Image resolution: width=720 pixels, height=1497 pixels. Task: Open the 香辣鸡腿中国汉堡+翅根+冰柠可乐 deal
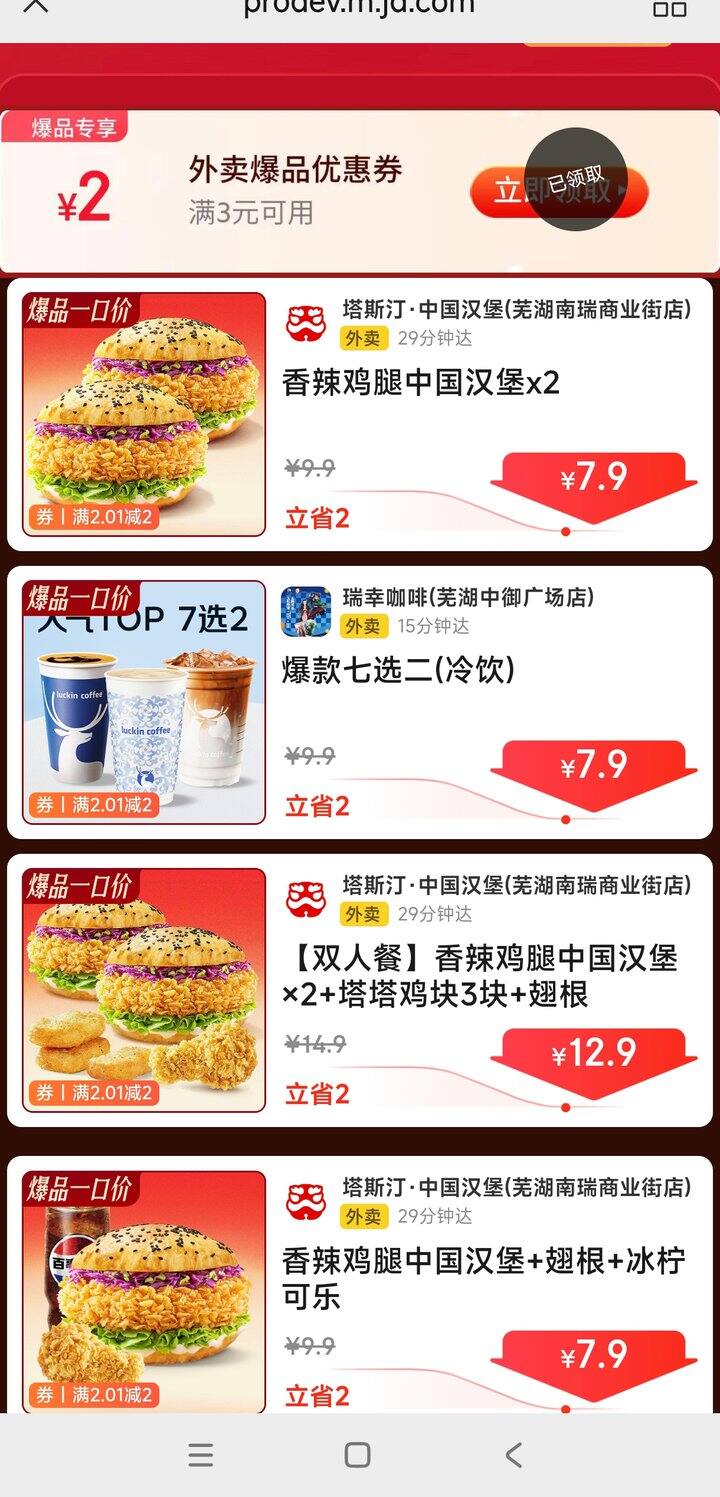(x=483, y=1278)
